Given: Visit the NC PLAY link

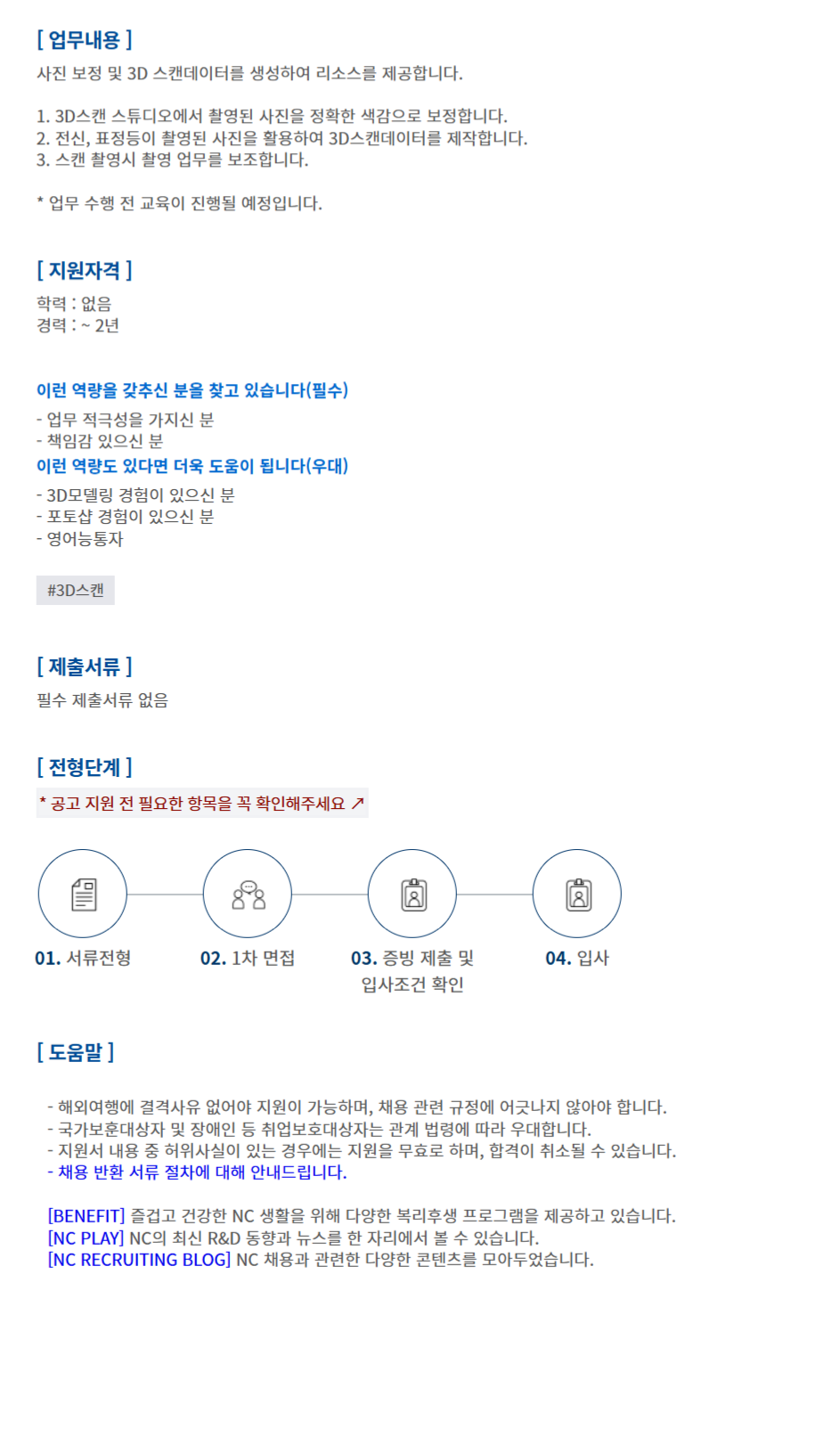Looking at the screenshot, I should tap(86, 1238).
